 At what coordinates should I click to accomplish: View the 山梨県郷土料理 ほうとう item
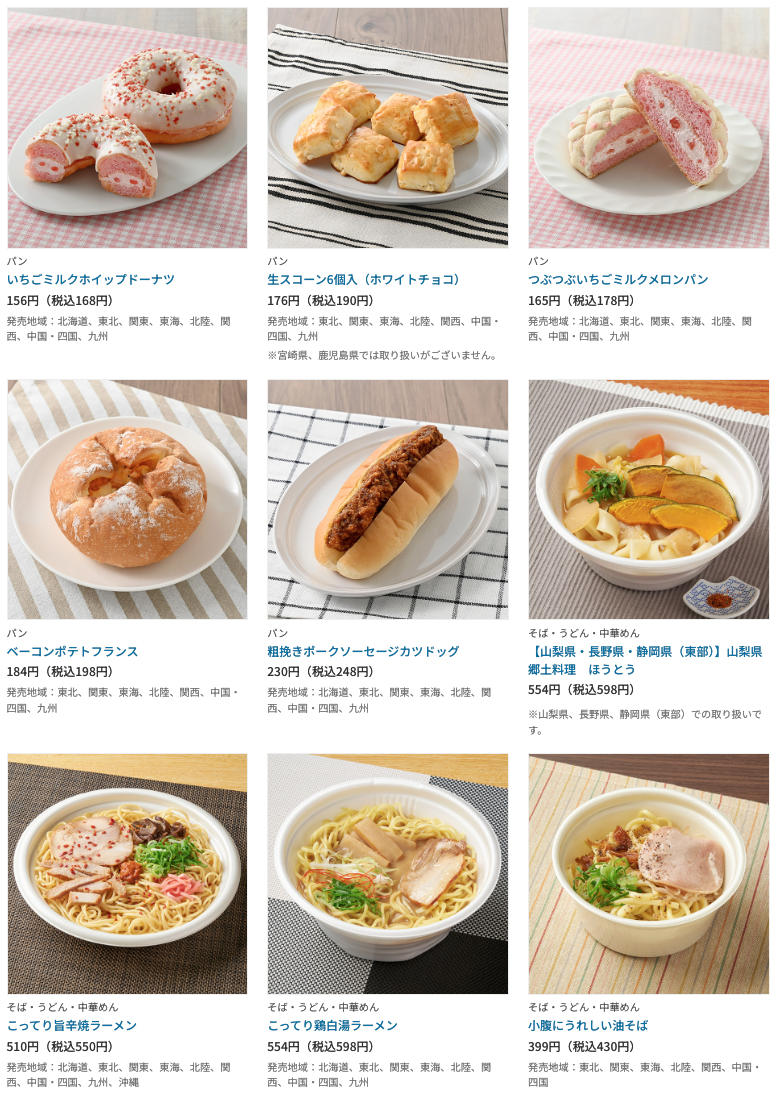[645, 660]
